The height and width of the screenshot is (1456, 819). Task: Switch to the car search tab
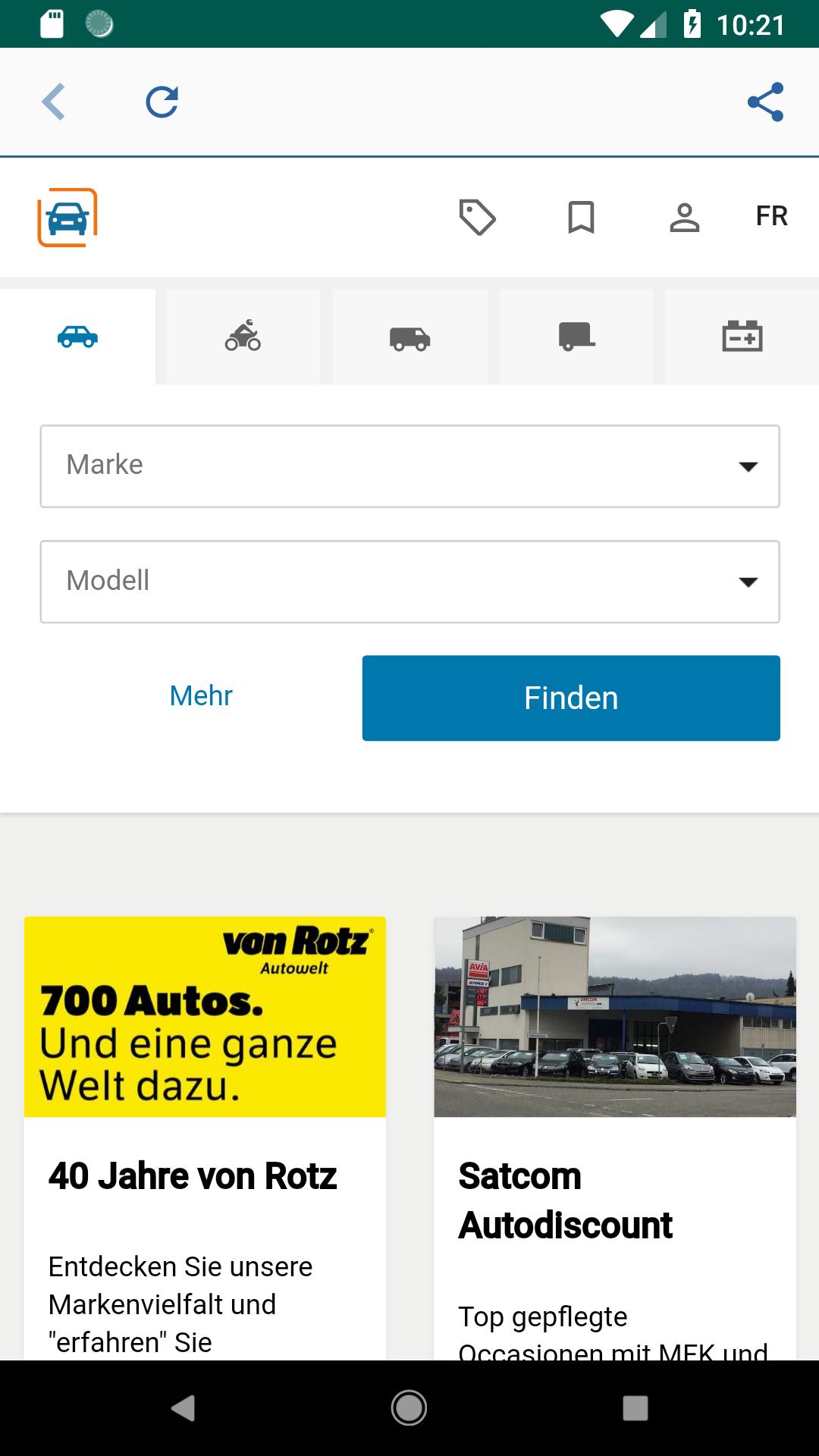click(x=77, y=336)
